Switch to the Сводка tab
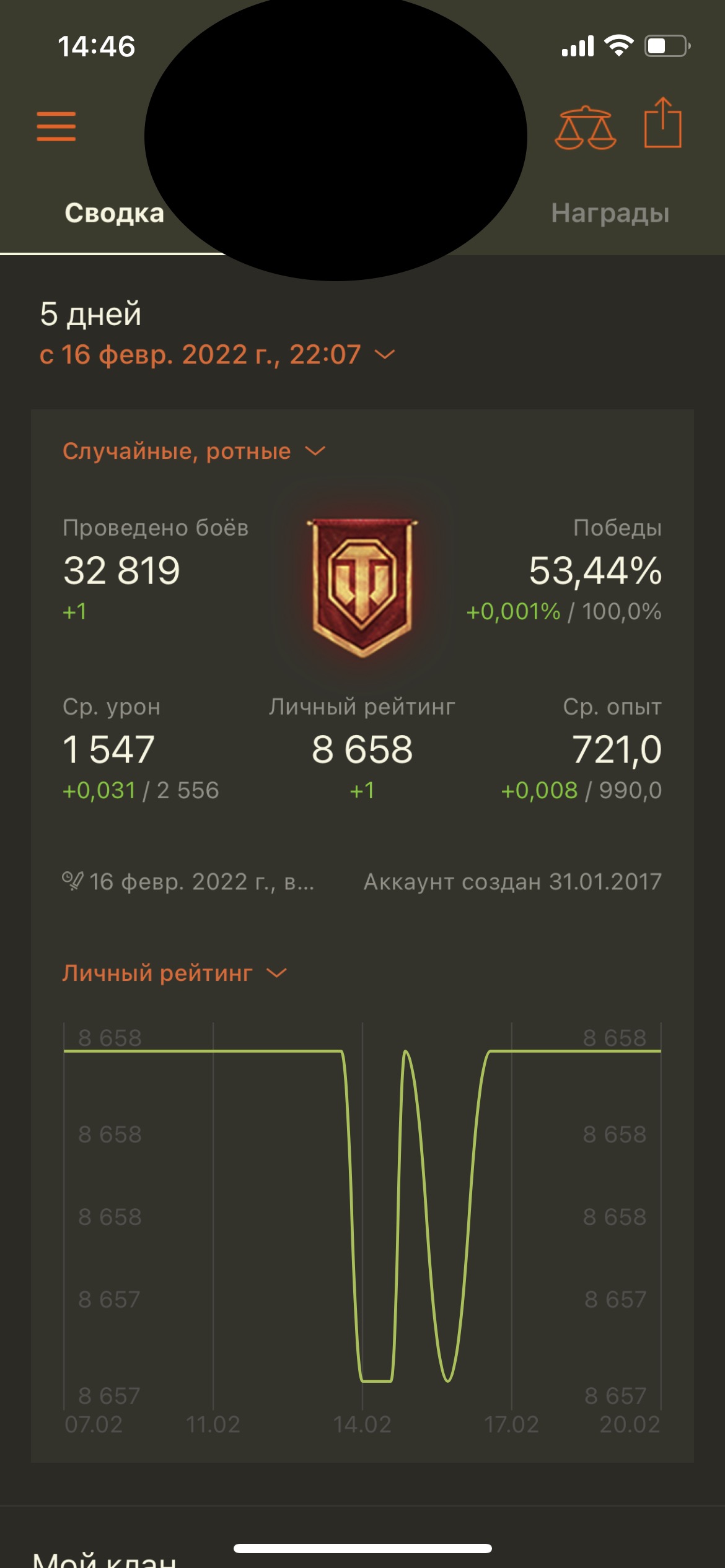The image size is (725, 1568). tap(115, 213)
